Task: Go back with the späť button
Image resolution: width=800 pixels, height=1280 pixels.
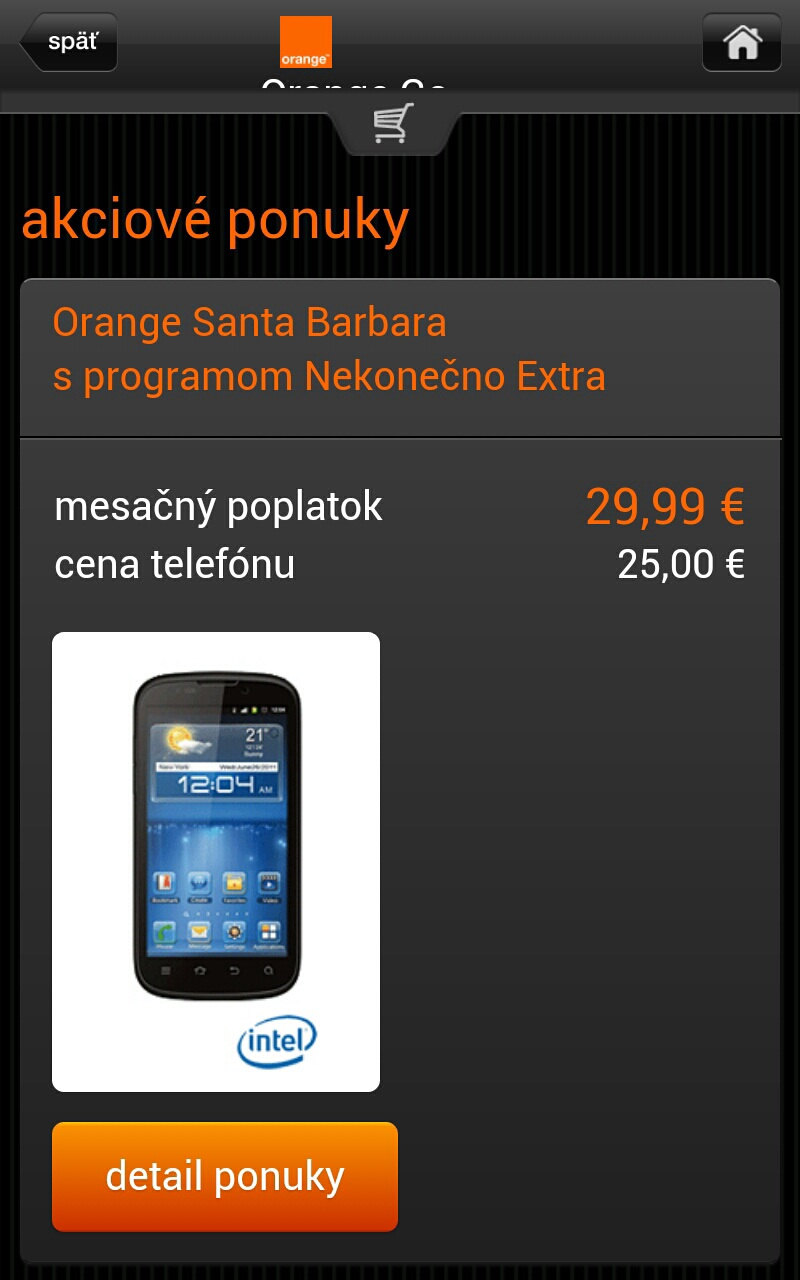Action: pyautogui.click(x=69, y=42)
